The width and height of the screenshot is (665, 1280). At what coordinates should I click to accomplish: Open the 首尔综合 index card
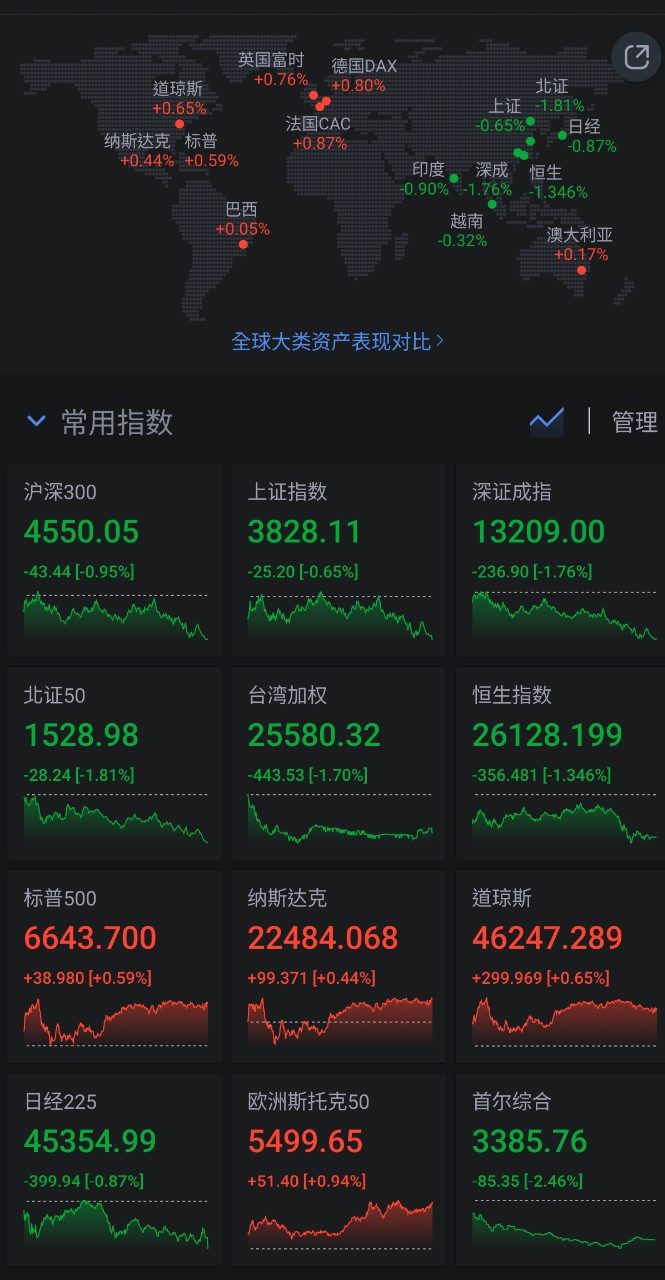point(562,1169)
